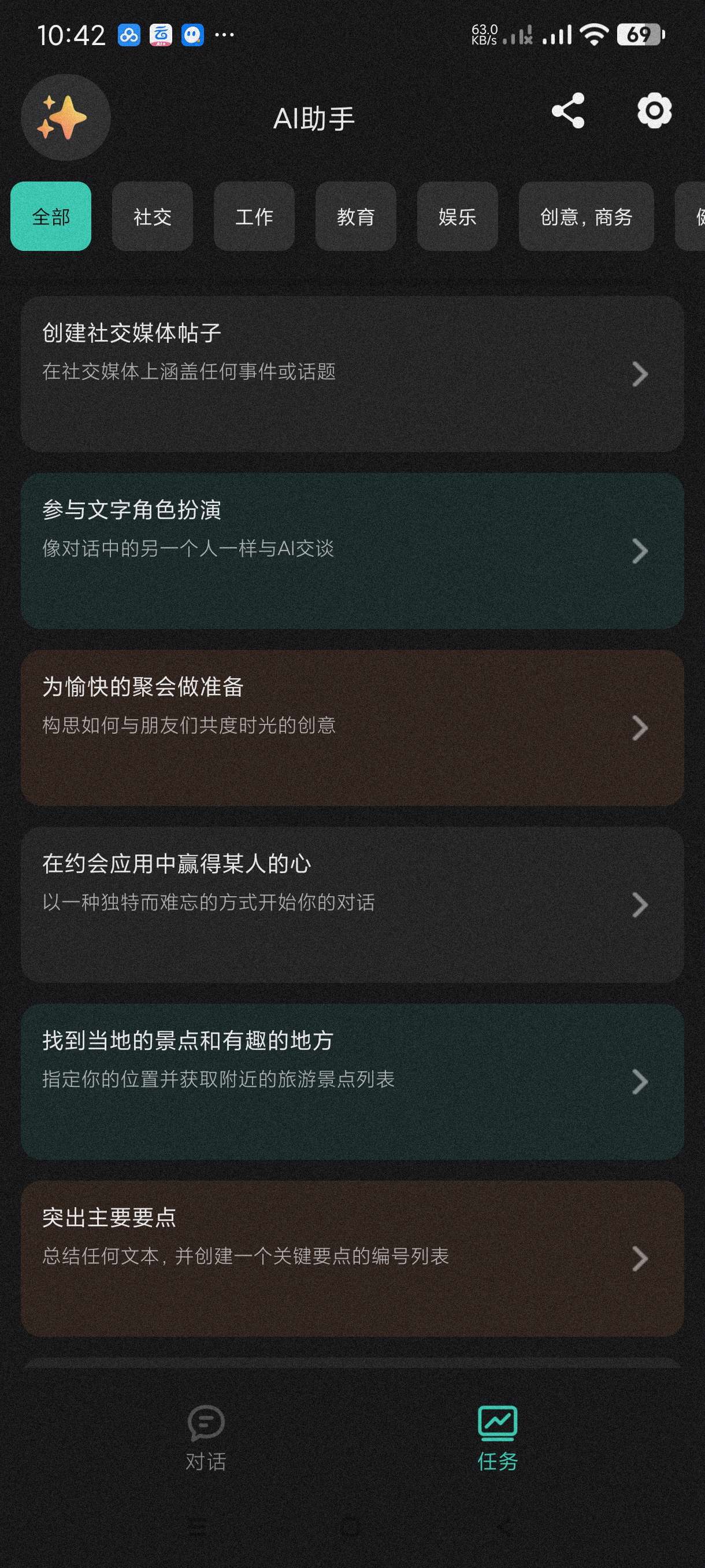Open 为愉快的聚会做准备 card
The image size is (705, 1568).
click(x=352, y=728)
